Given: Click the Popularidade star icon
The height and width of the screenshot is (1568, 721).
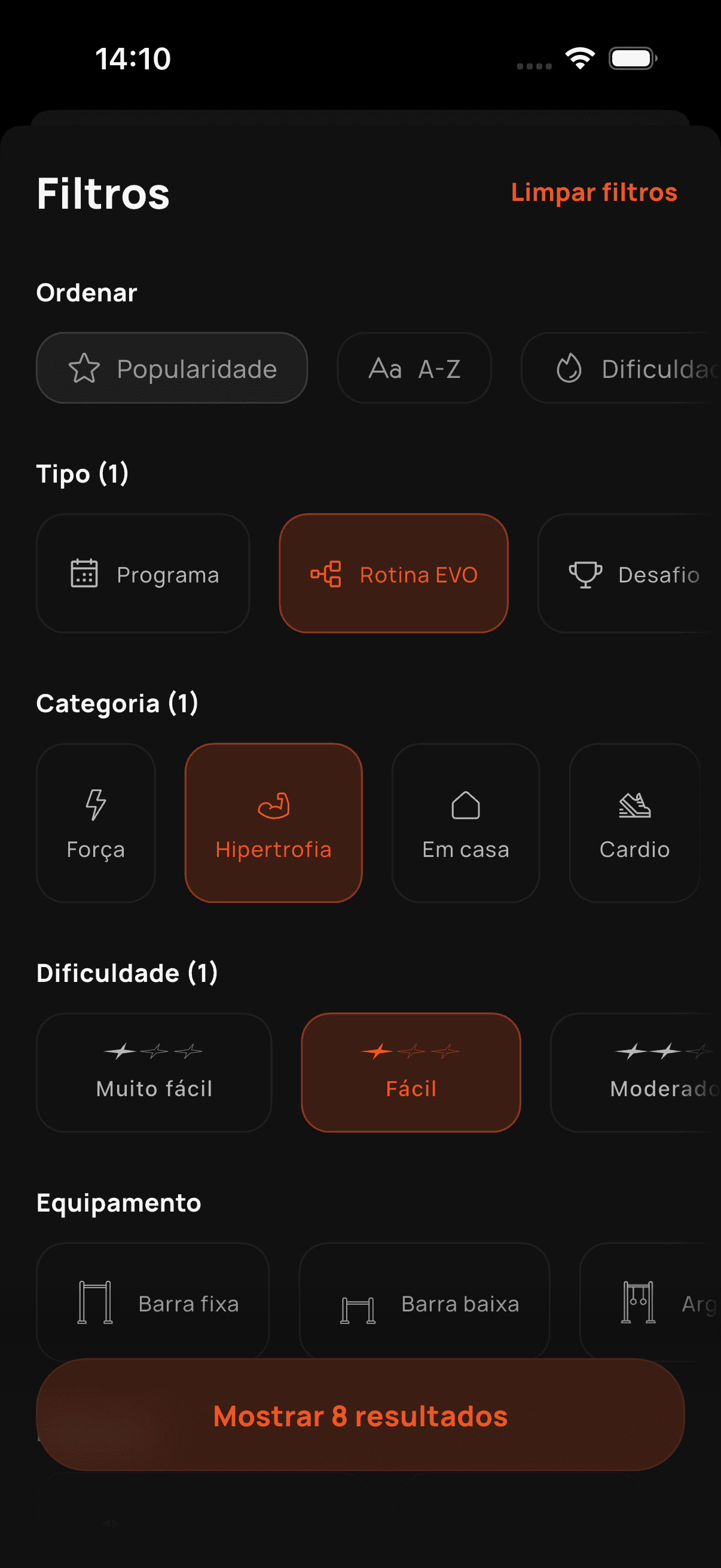Looking at the screenshot, I should coord(84,368).
